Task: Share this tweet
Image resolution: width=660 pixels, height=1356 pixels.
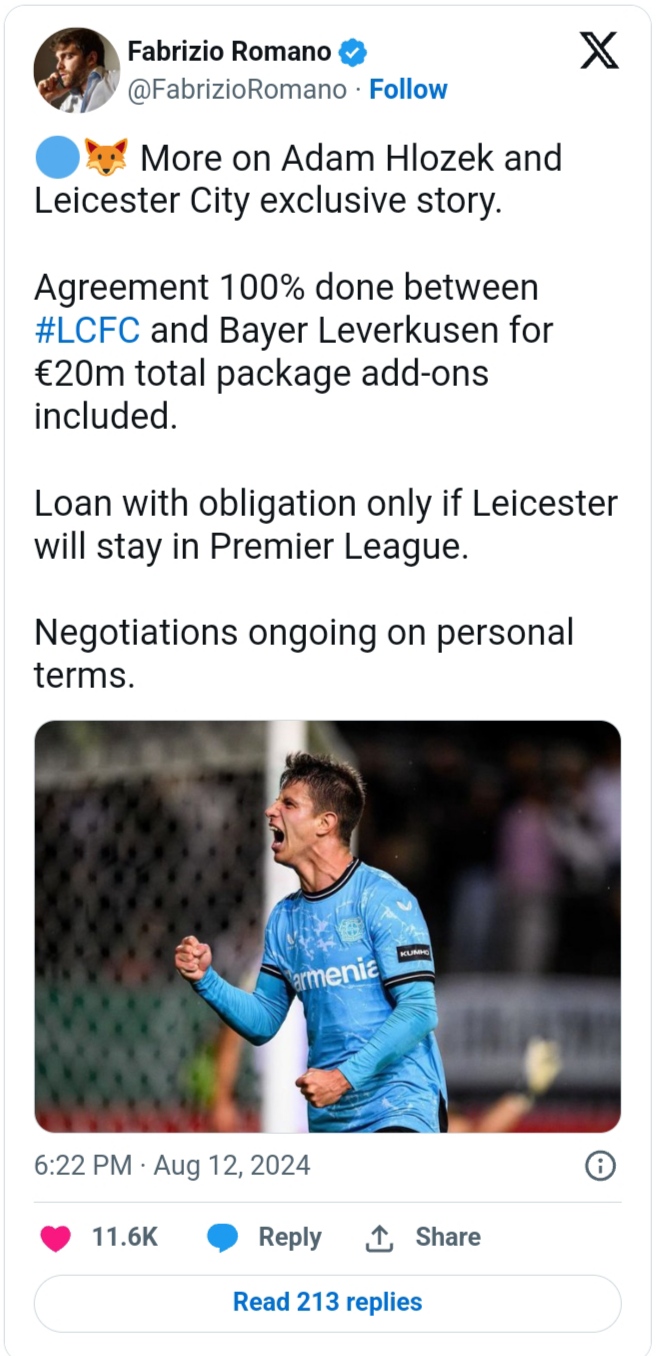Action: pos(423,1237)
